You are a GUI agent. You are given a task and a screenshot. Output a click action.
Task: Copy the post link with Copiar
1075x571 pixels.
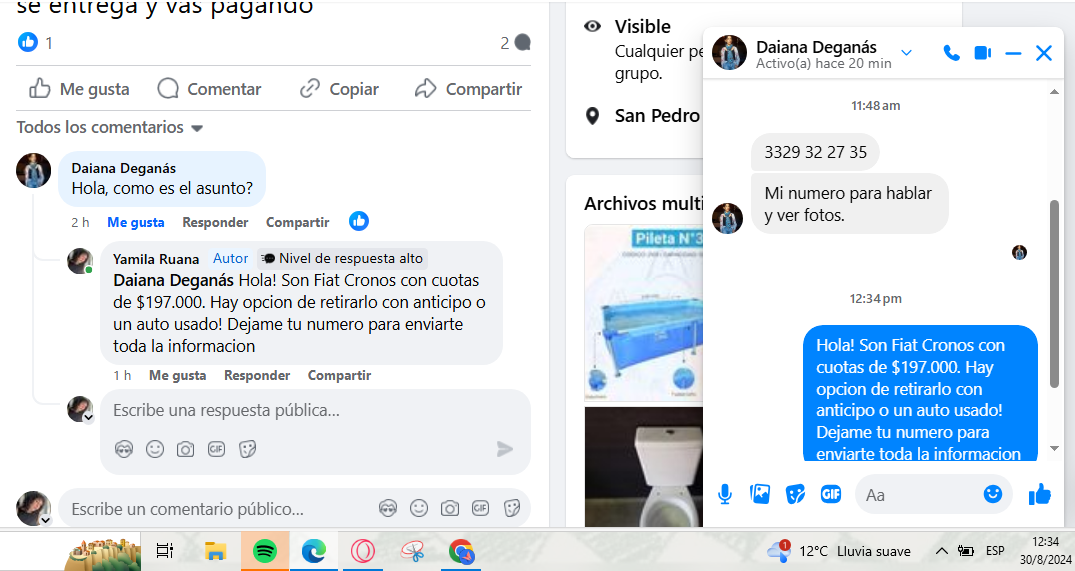coord(340,89)
